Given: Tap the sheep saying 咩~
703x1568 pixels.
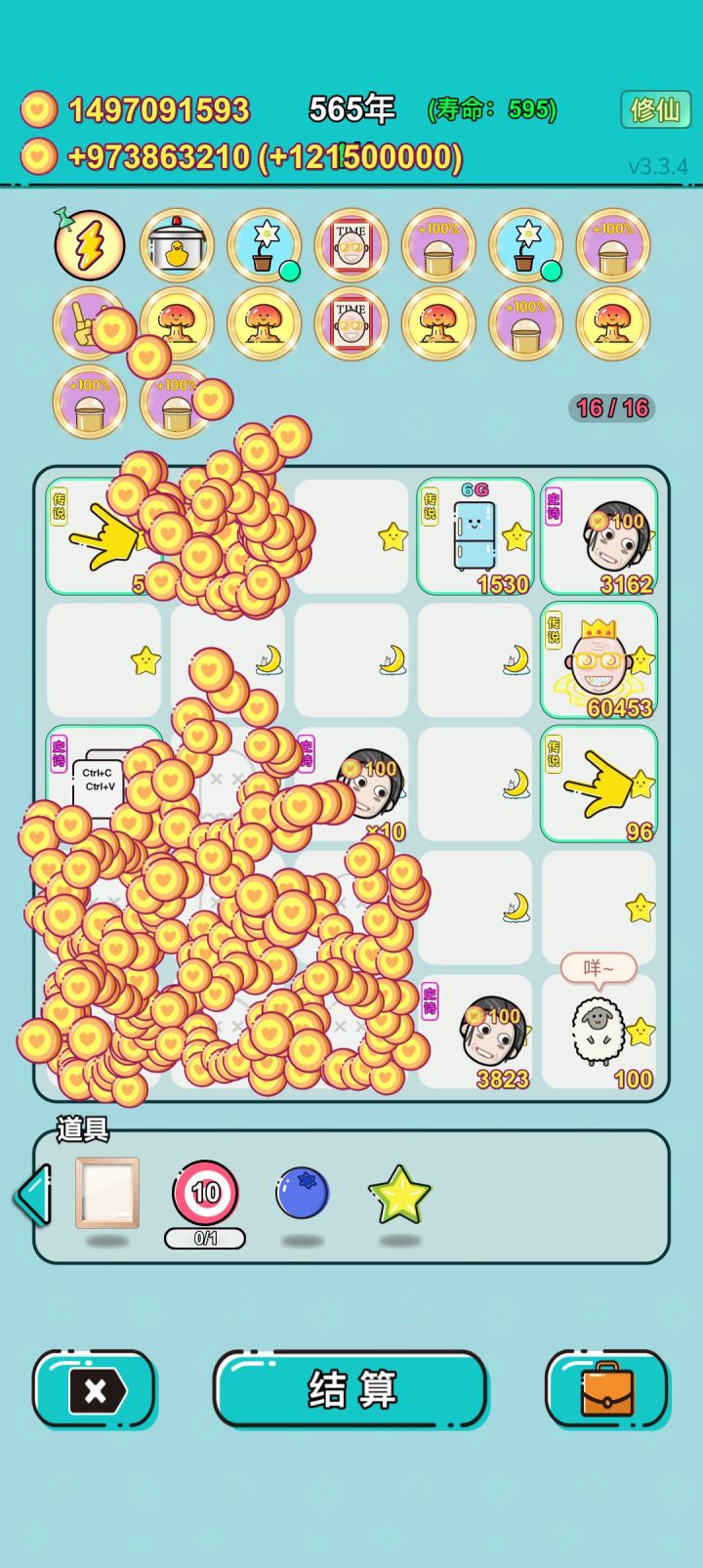Looking at the screenshot, I should tap(599, 1031).
